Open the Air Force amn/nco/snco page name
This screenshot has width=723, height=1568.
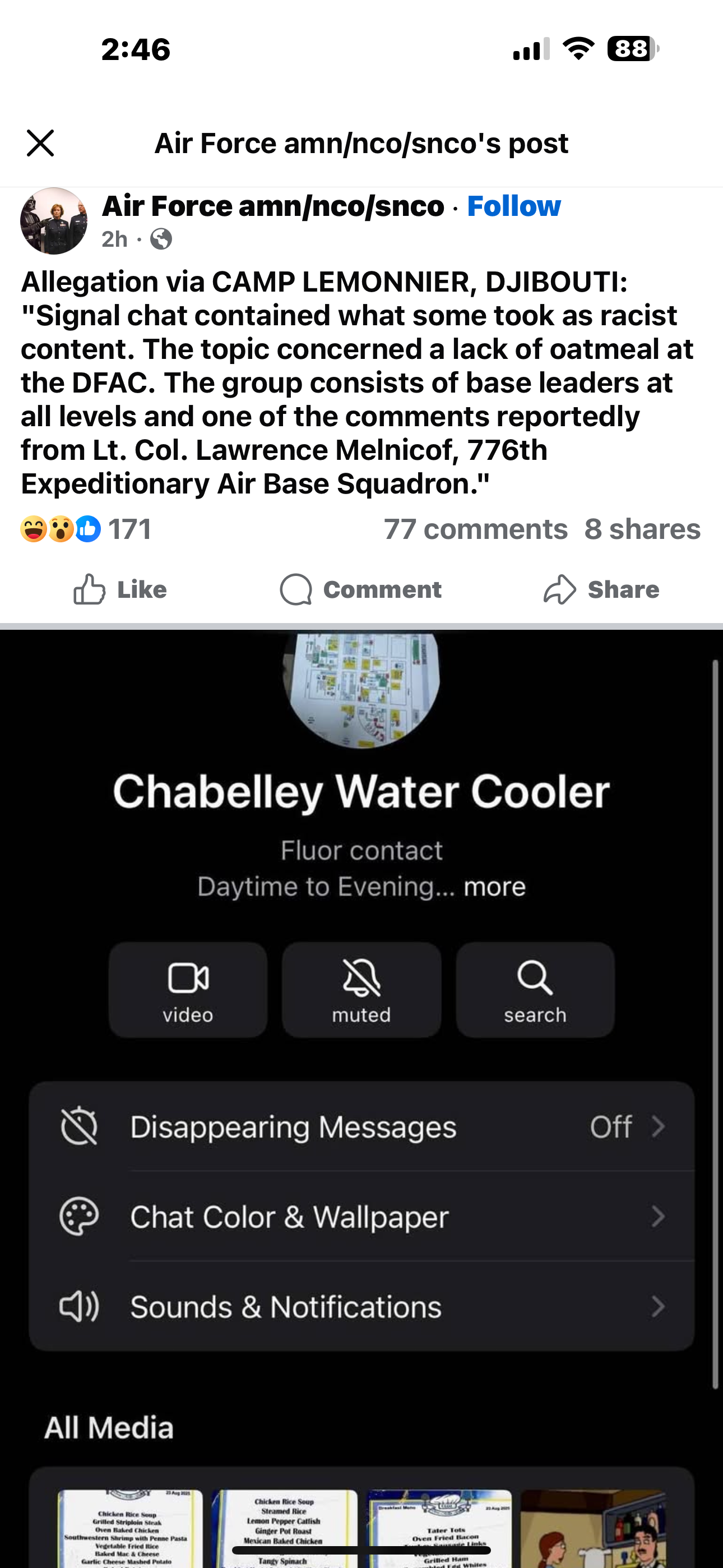click(x=272, y=206)
